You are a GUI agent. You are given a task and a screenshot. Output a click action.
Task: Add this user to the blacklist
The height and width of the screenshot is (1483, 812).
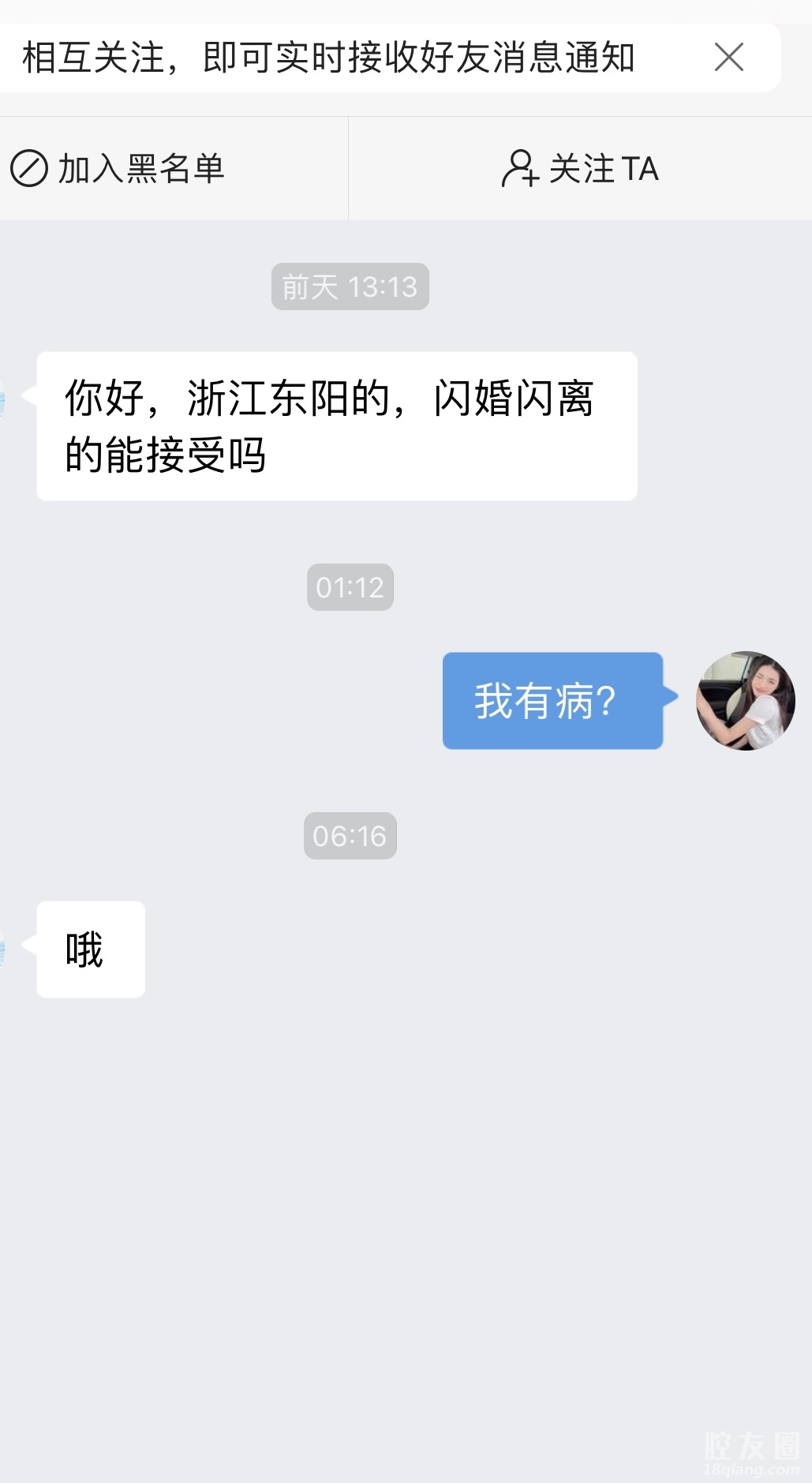click(x=118, y=169)
